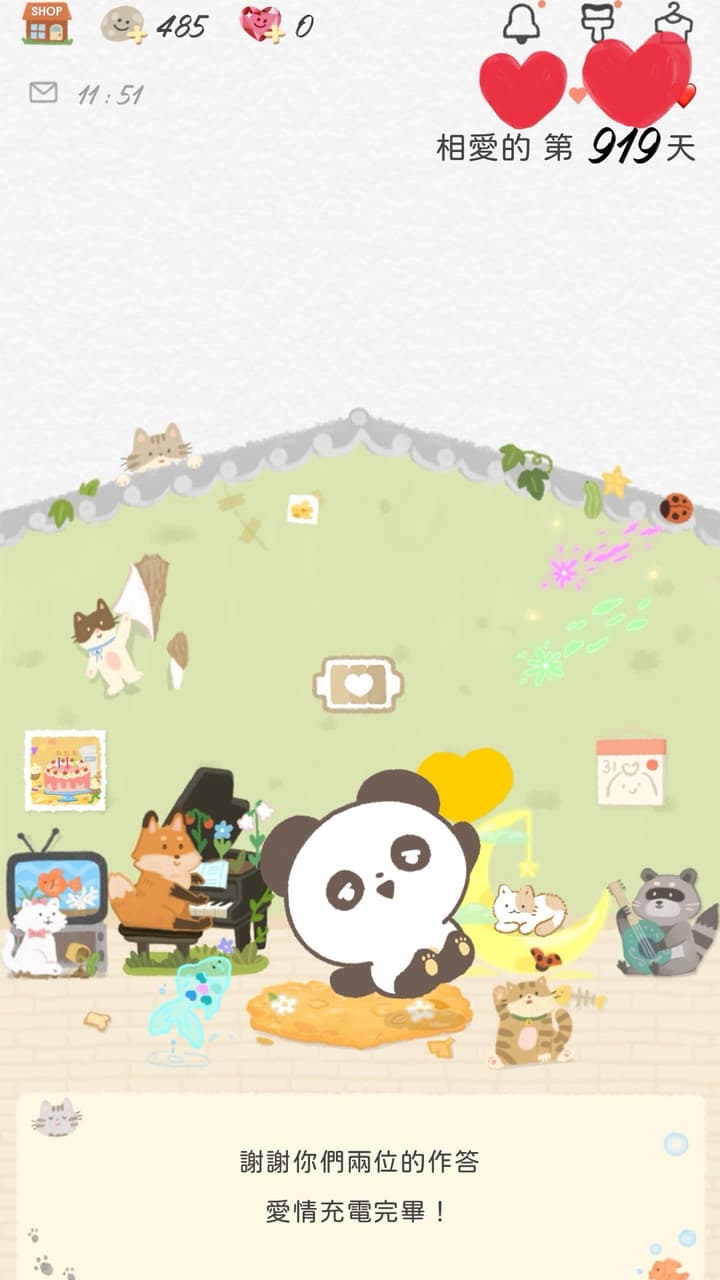
Task: Tap the love charging complete message box
Action: point(360,1187)
